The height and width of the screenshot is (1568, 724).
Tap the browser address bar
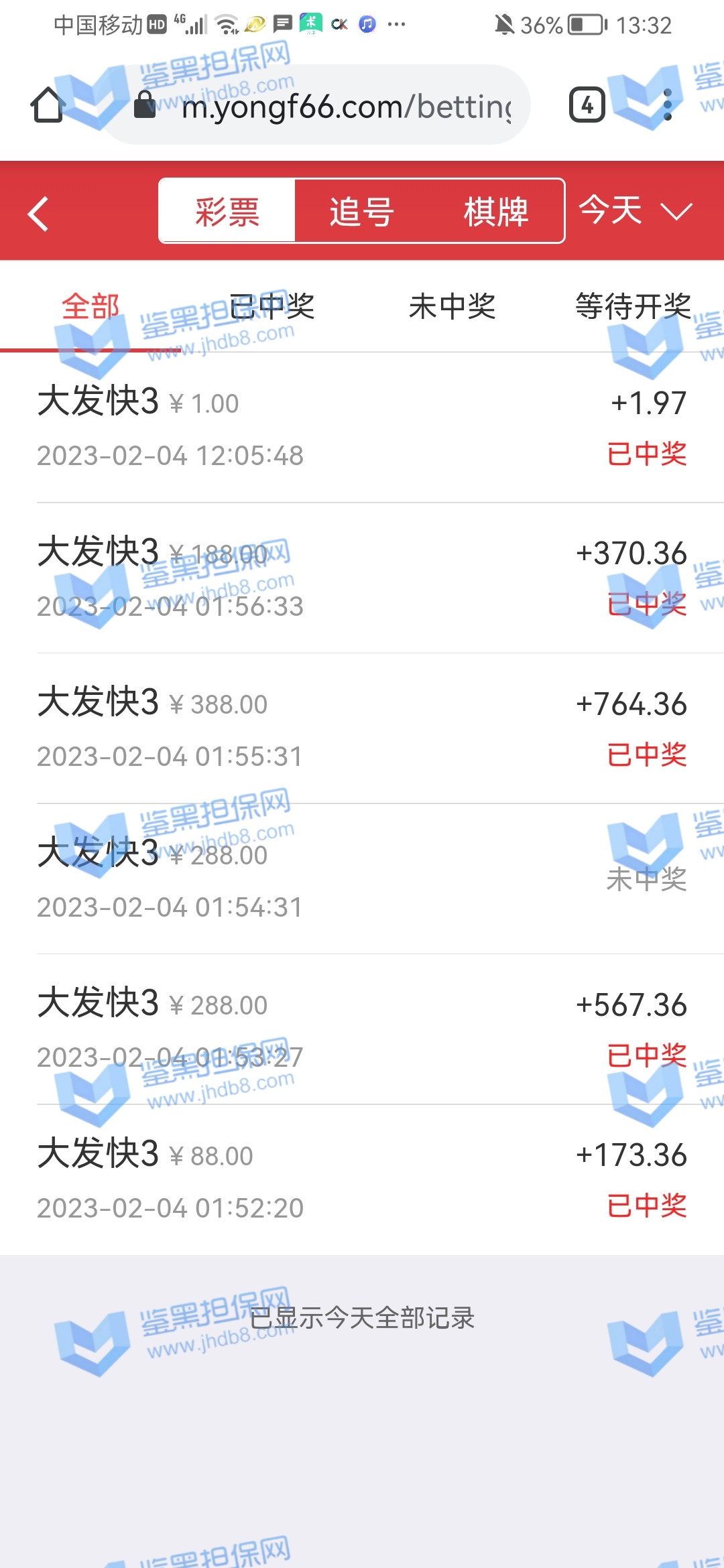coord(335,106)
